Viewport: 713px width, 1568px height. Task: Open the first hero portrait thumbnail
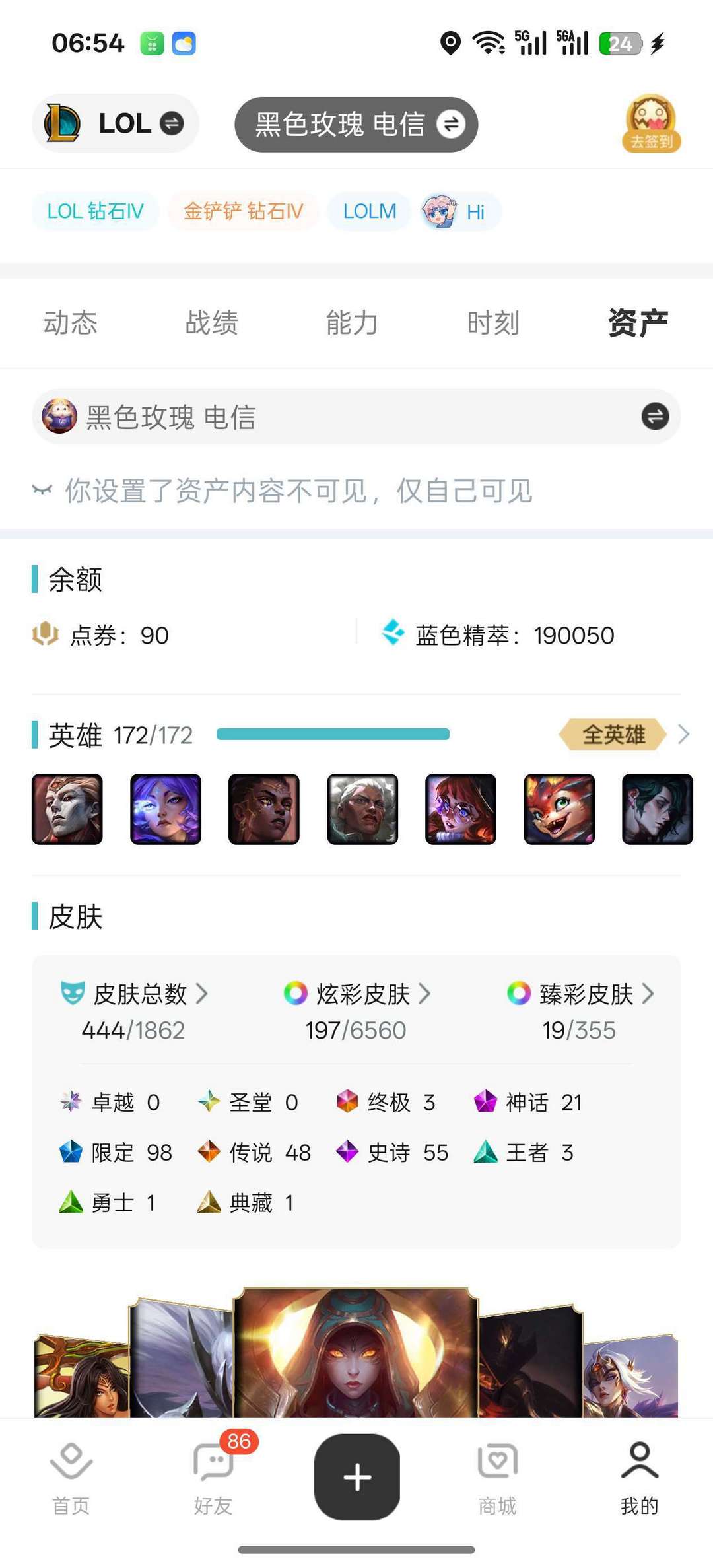tap(67, 809)
